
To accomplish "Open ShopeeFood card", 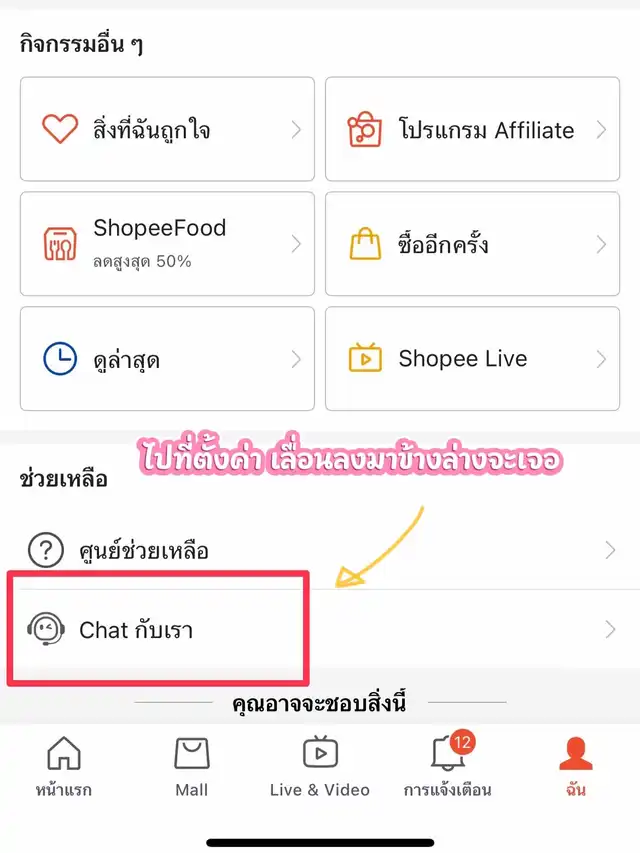I will [x=167, y=244].
